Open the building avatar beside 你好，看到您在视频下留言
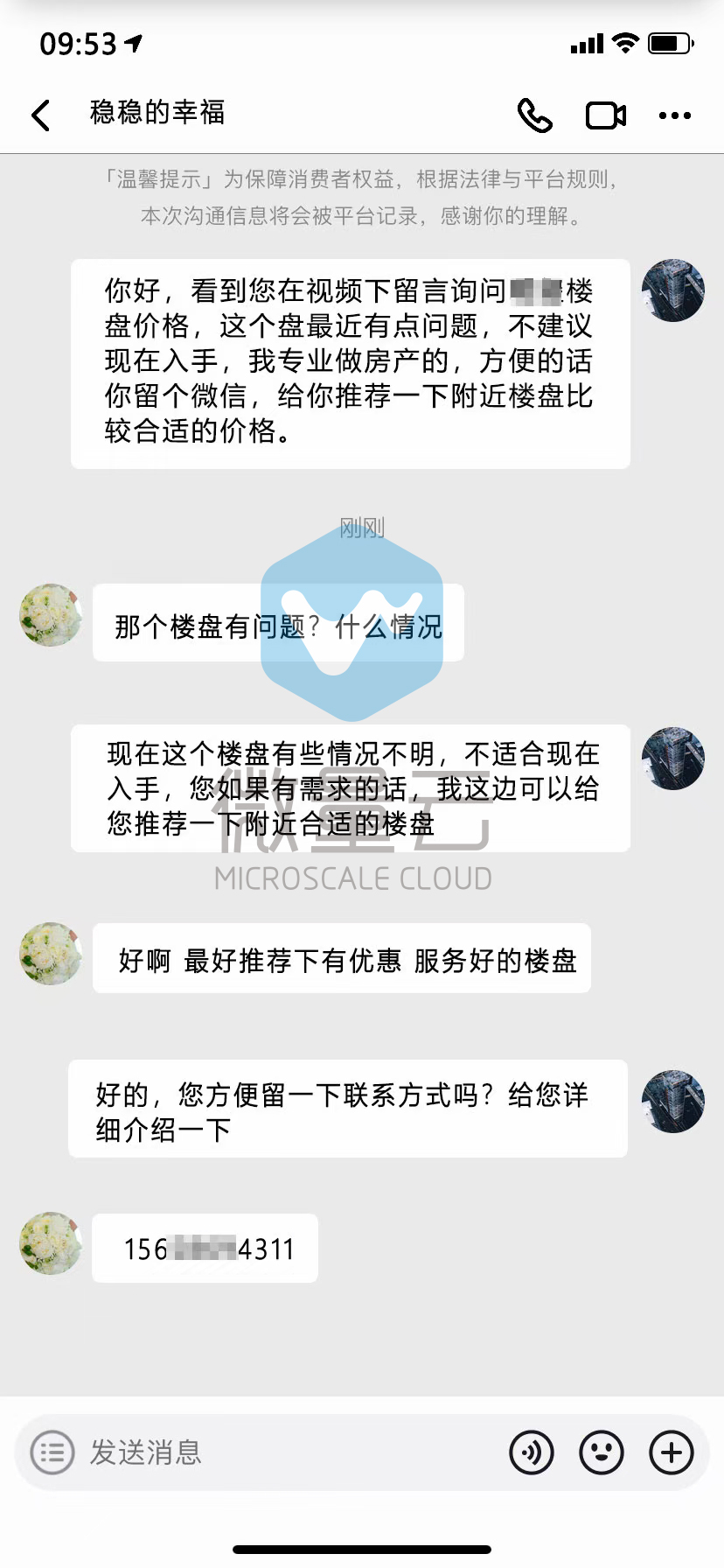 point(672,290)
